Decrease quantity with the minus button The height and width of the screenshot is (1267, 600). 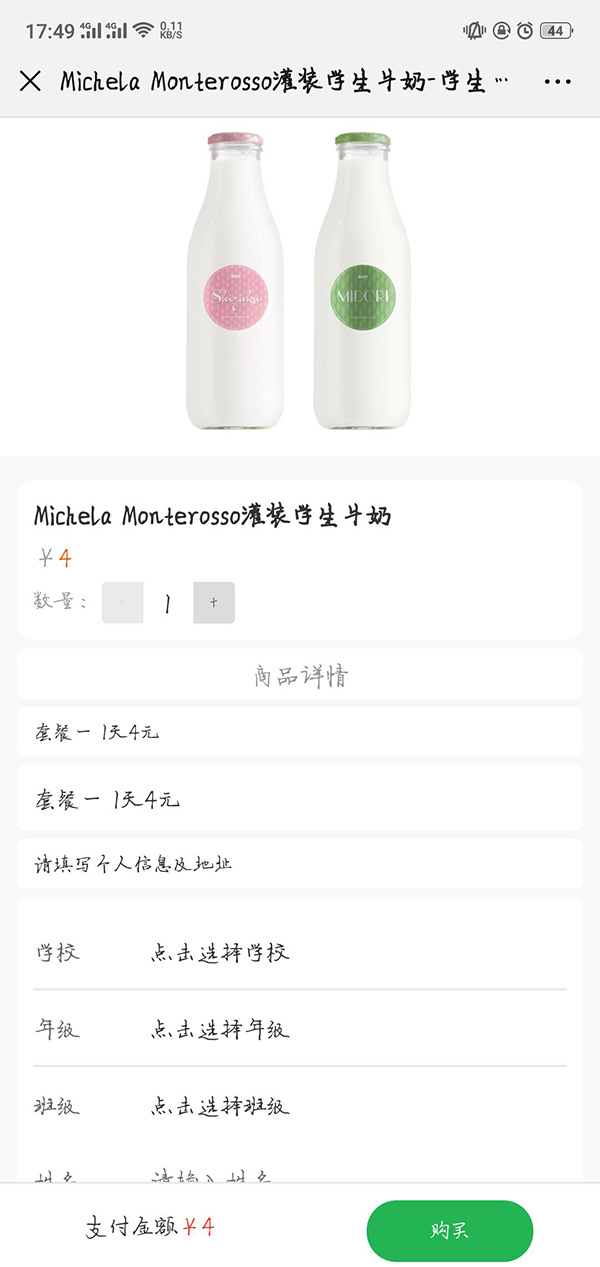click(x=122, y=603)
